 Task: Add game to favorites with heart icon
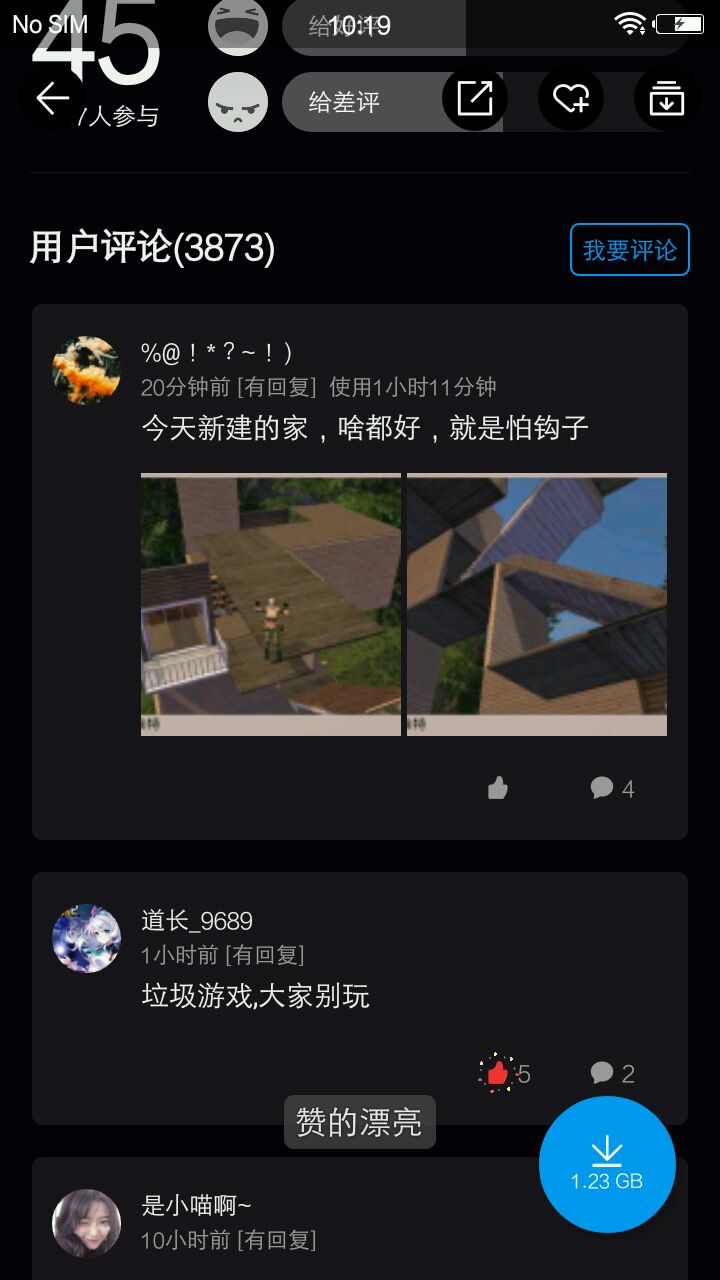pos(570,98)
